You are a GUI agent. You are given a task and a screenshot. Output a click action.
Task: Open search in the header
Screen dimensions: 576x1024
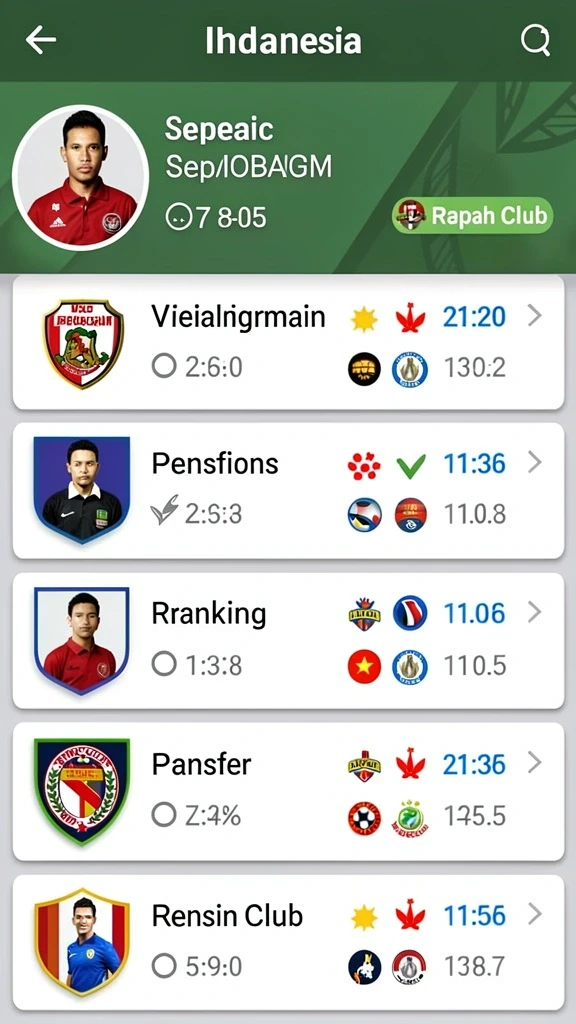(536, 40)
